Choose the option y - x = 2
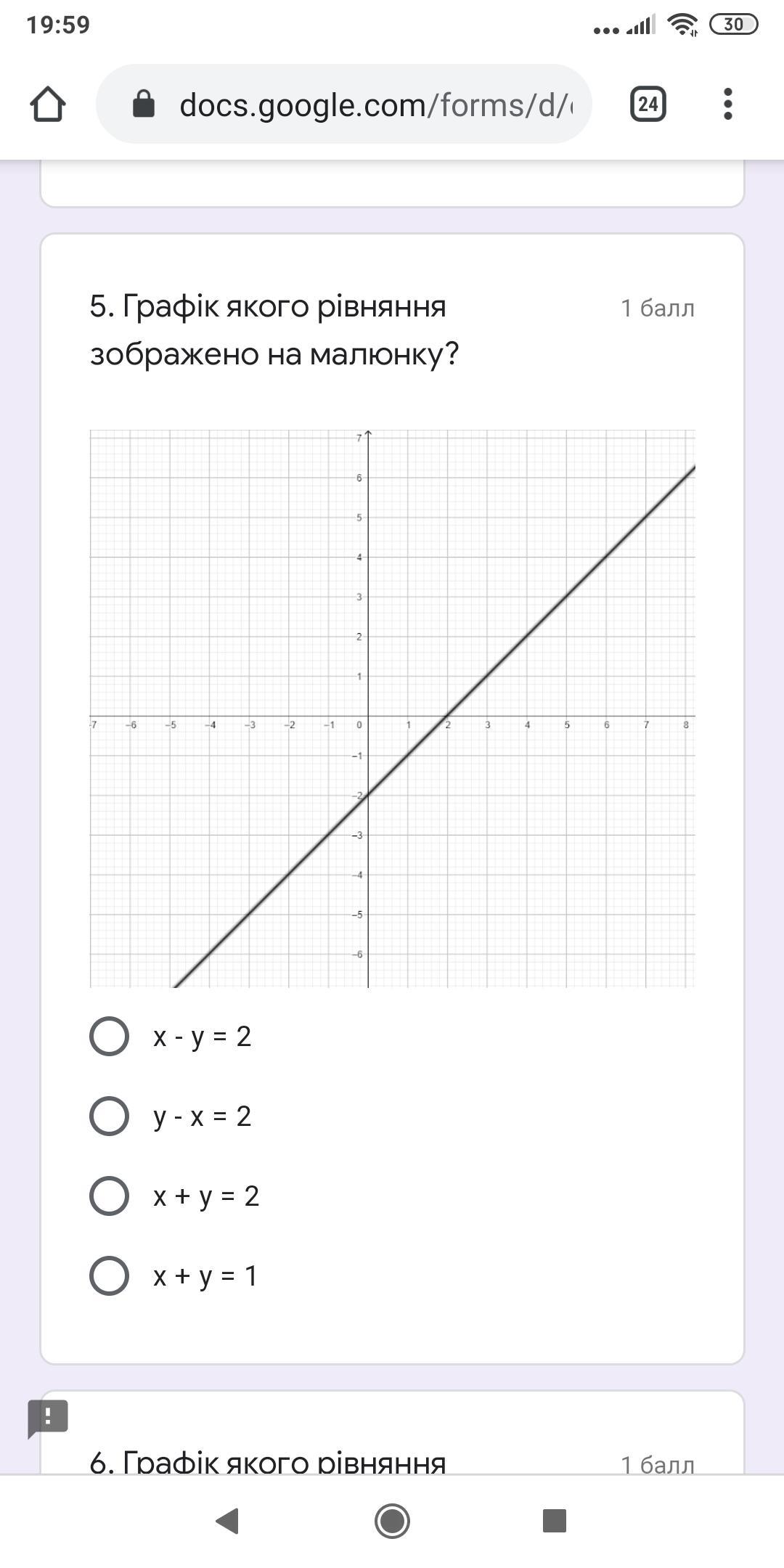The width and height of the screenshot is (784, 1568). pos(110,1116)
